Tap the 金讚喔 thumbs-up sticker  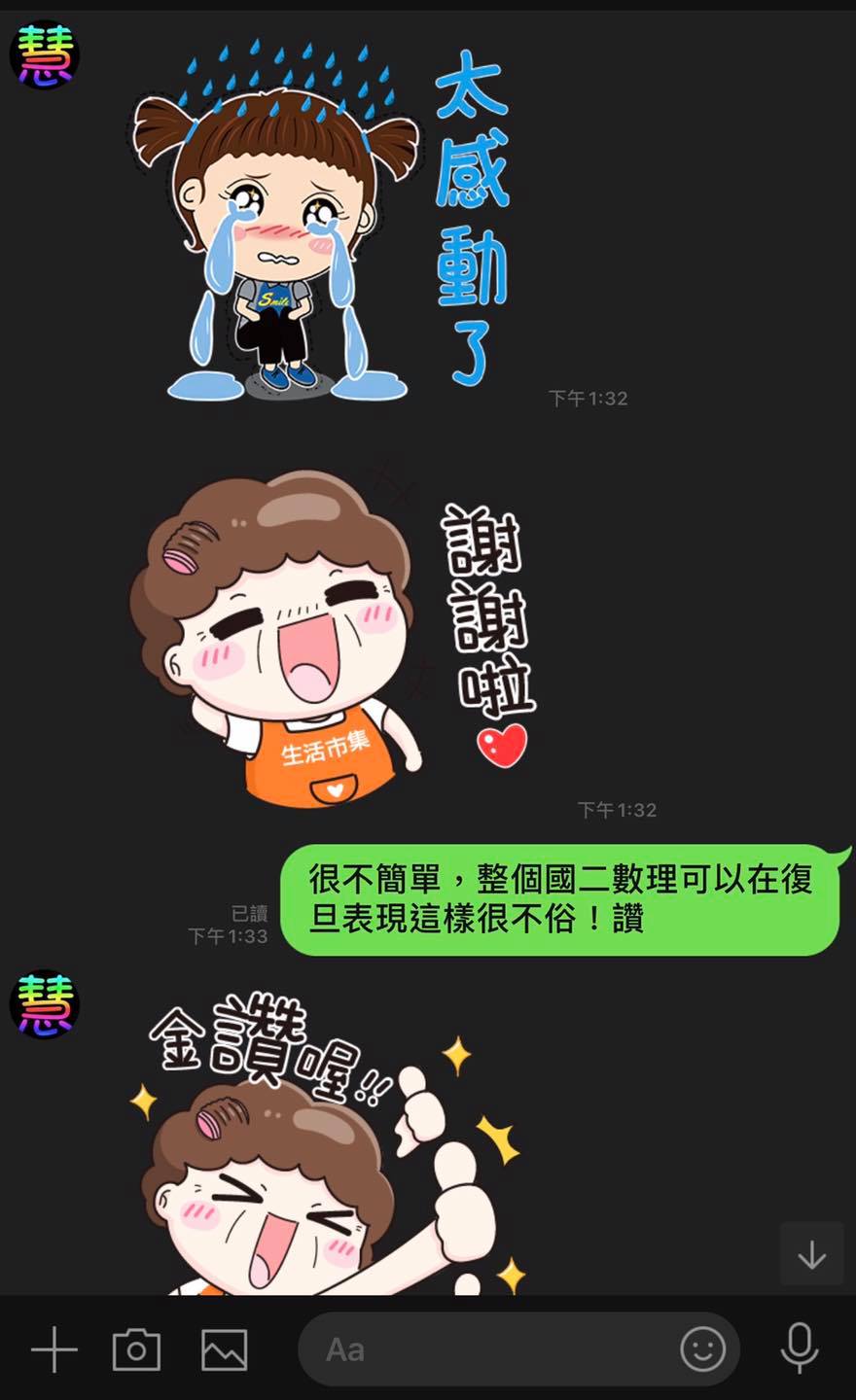tap(331, 1147)
